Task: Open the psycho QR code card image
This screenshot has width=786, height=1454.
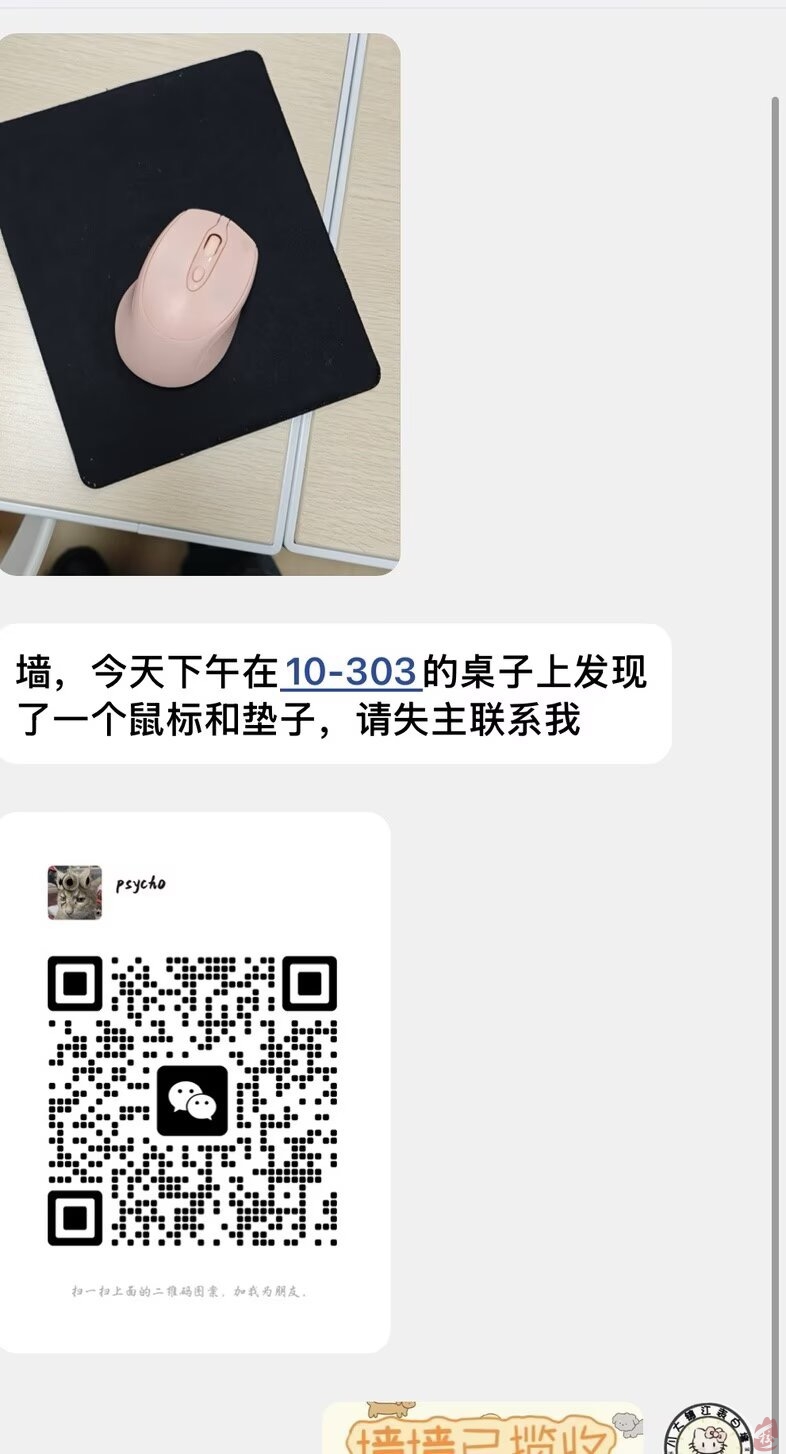Action: pyautogui.click(x=193, y=1082)
